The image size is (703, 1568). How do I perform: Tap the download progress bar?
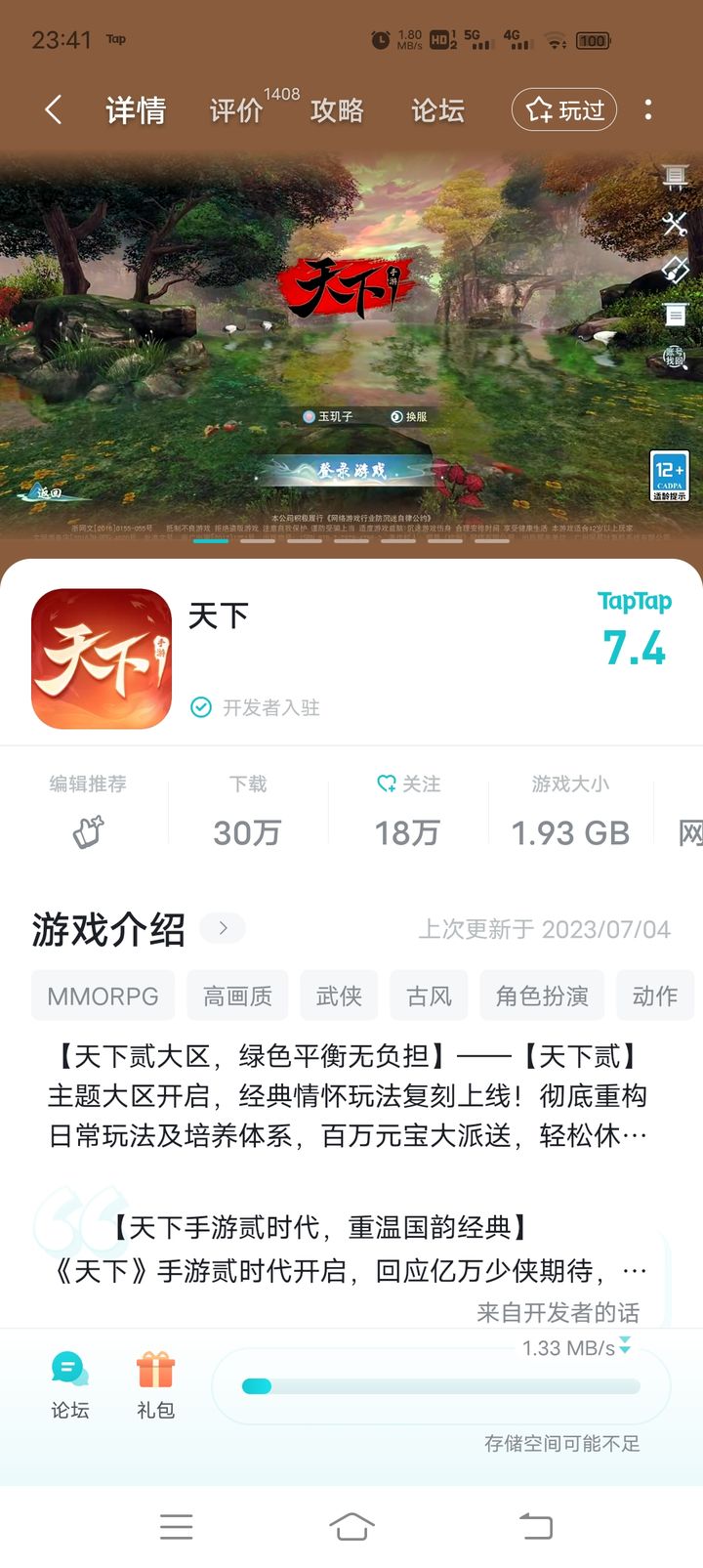[440, 1386]
